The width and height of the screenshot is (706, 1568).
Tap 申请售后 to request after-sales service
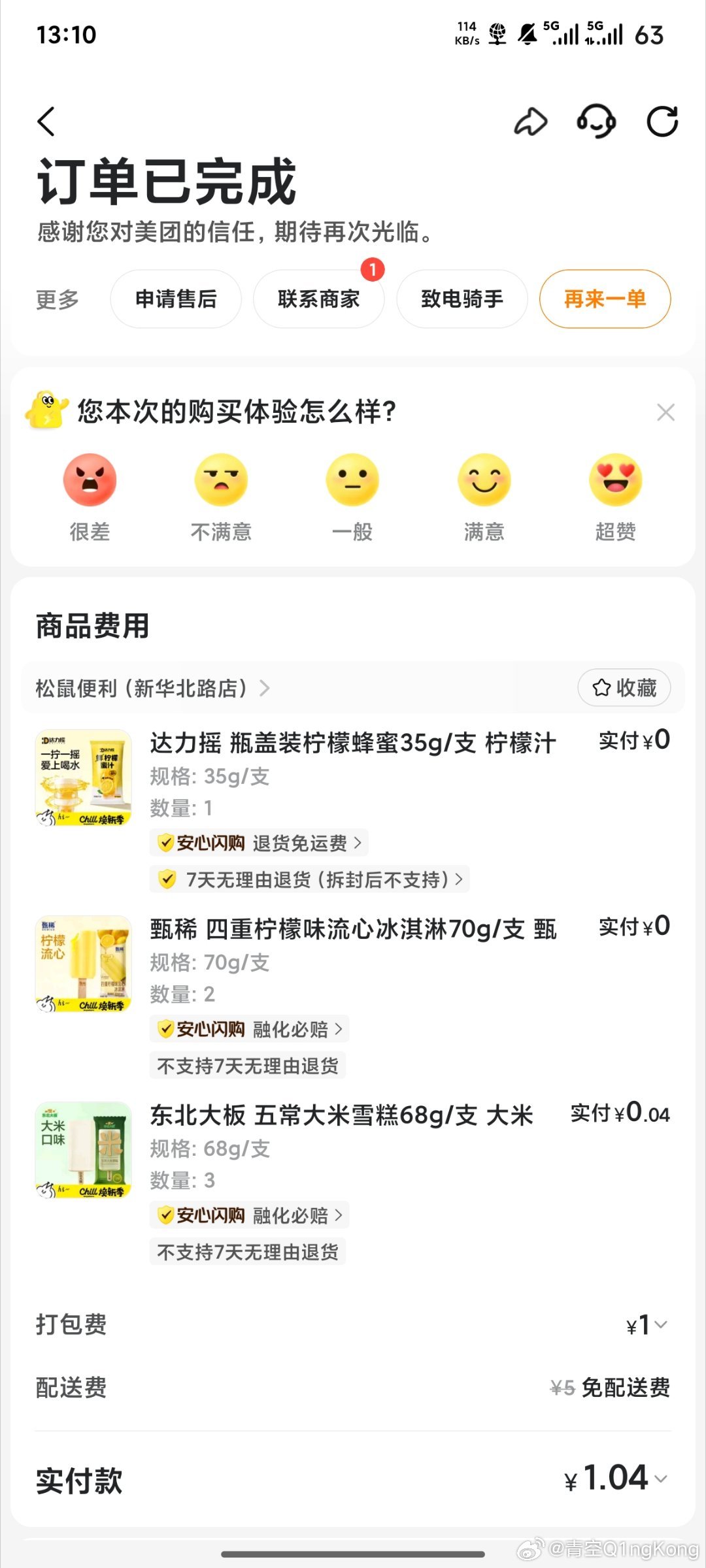pos(176,299)
